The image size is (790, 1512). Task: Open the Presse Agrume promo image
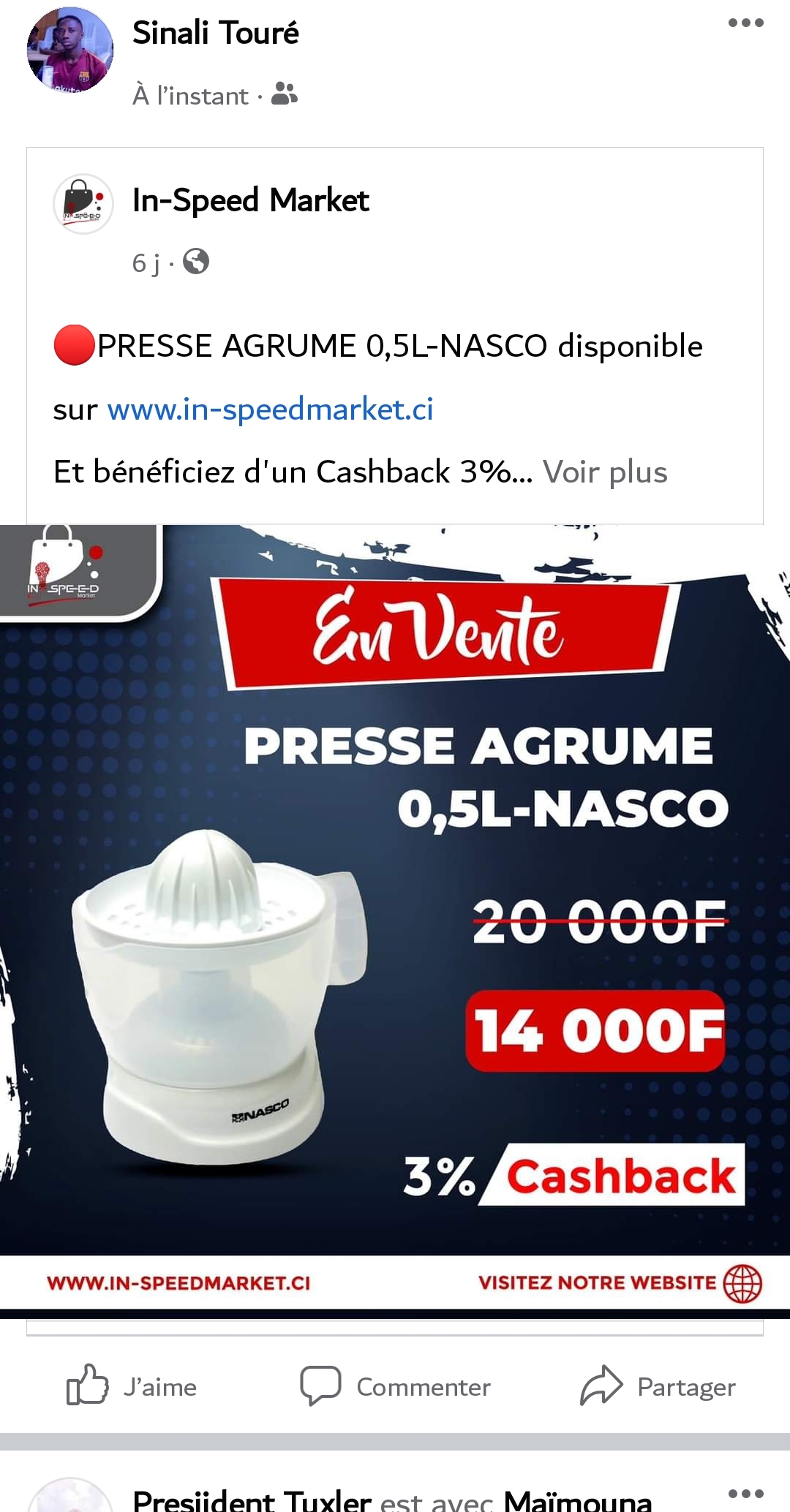coord(395,921)
